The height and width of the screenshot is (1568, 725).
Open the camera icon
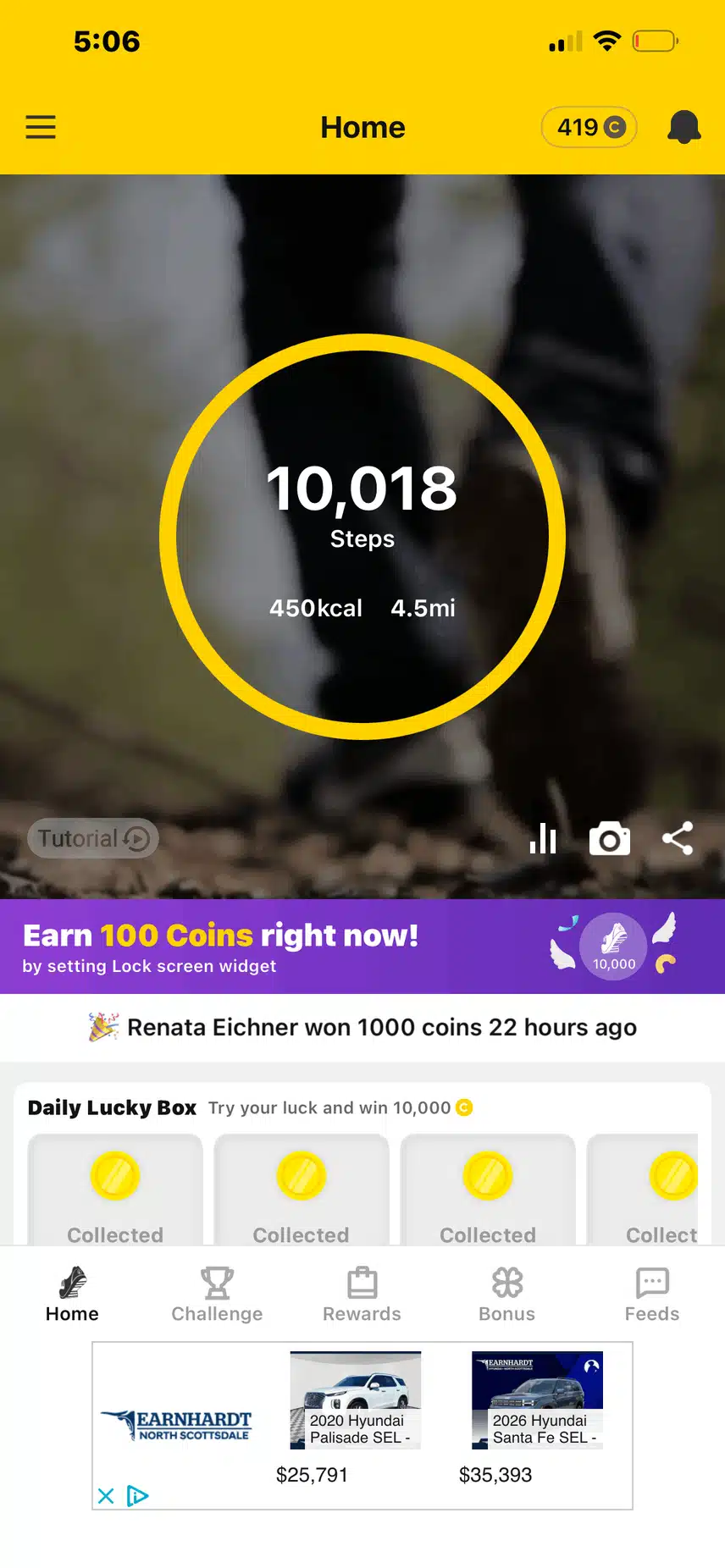coord(610,839)
